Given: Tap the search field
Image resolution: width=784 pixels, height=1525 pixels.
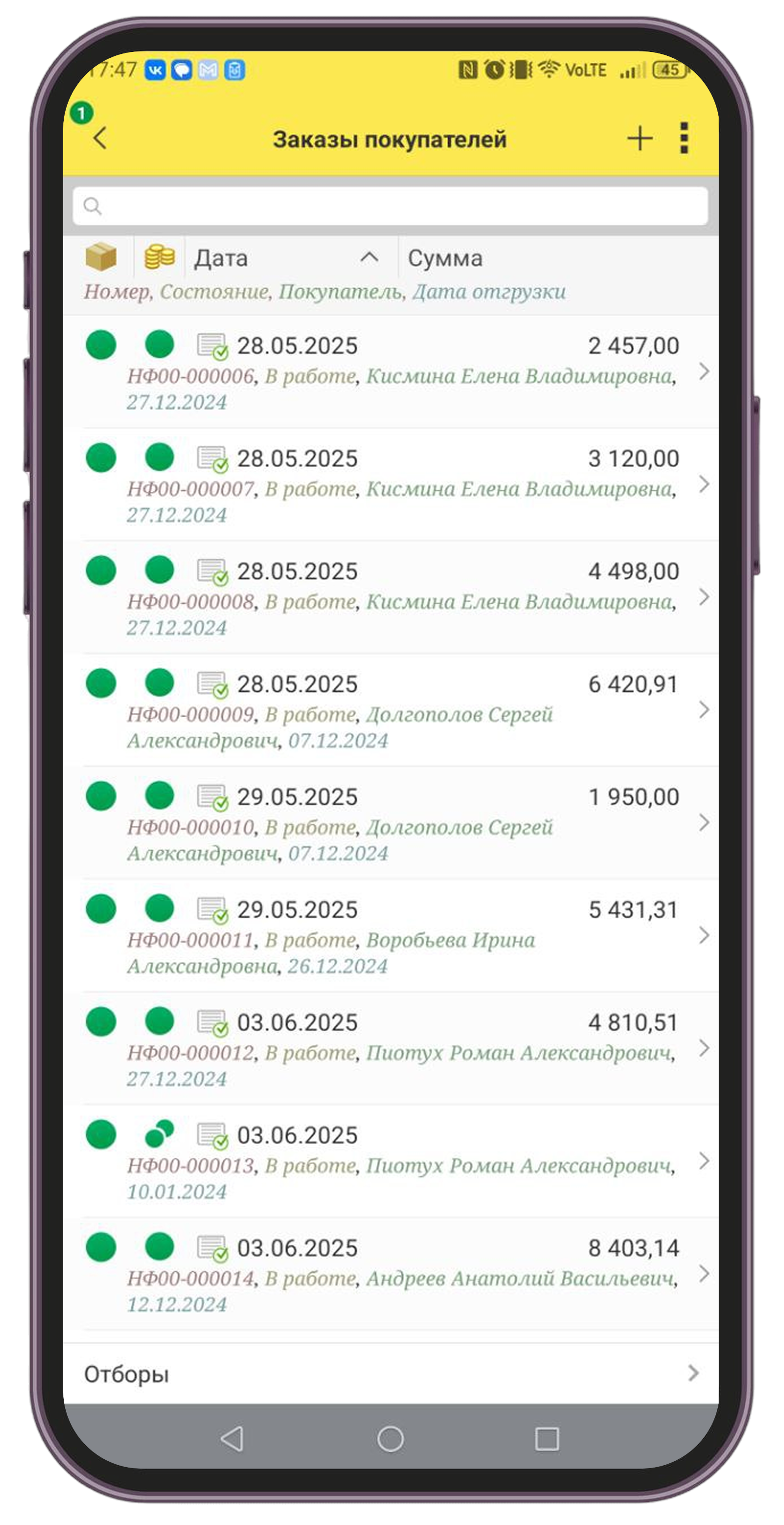Looking at the screenshot, I should 391,206.
